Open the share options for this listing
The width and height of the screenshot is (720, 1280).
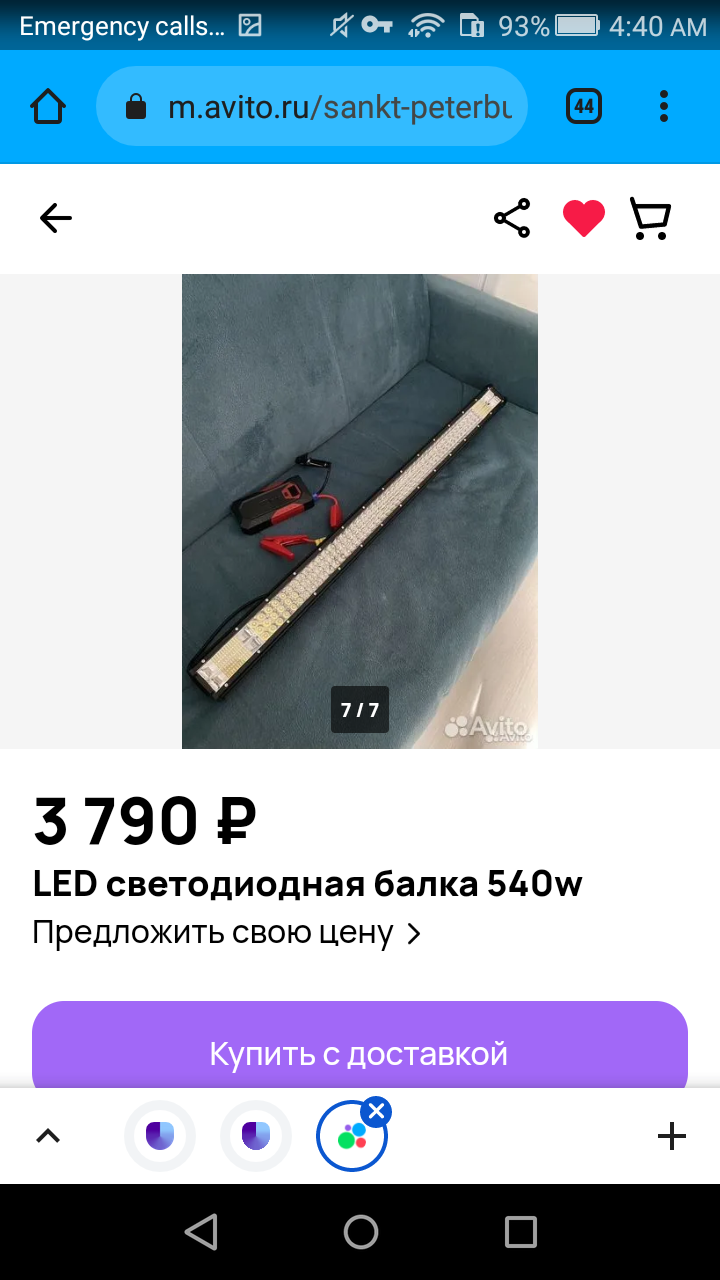coord(512,217)
